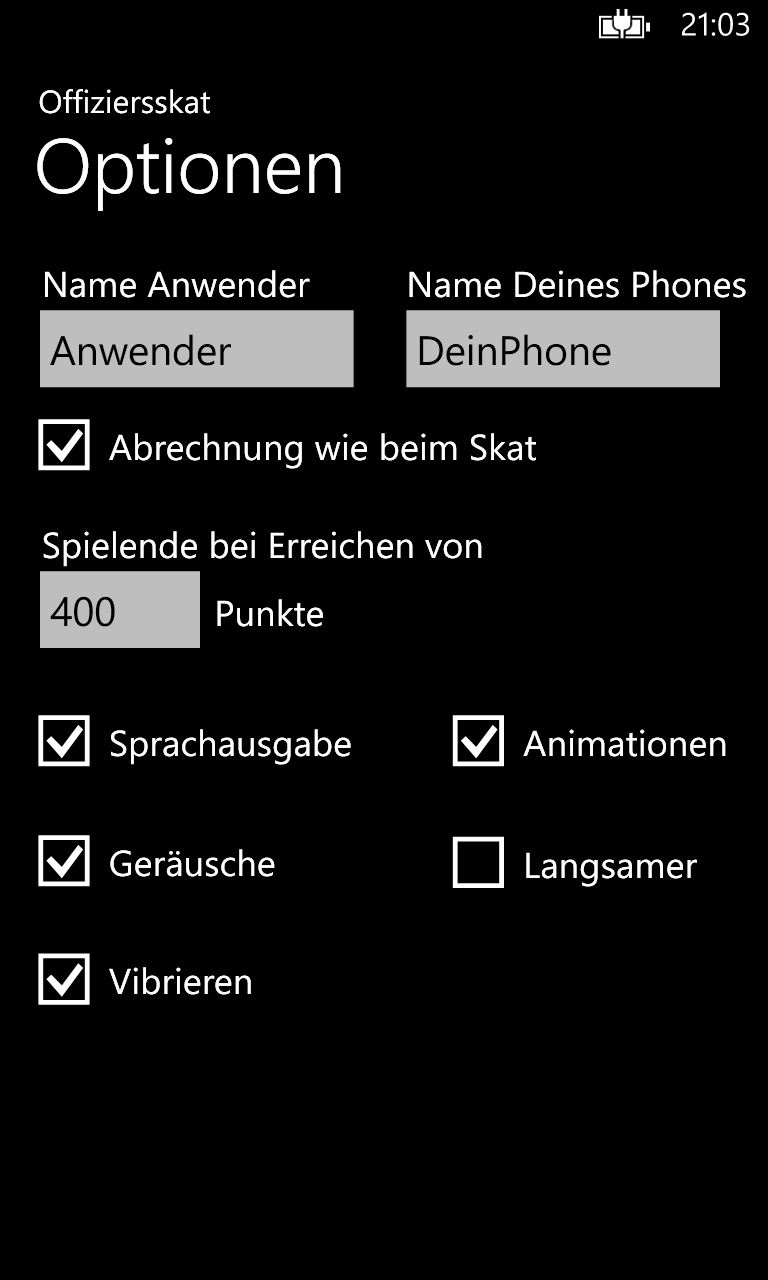Screen dimensions: 768x1280
Task: Click the Optionen page title
Action: pyautogui.click(x=190, y=167)
